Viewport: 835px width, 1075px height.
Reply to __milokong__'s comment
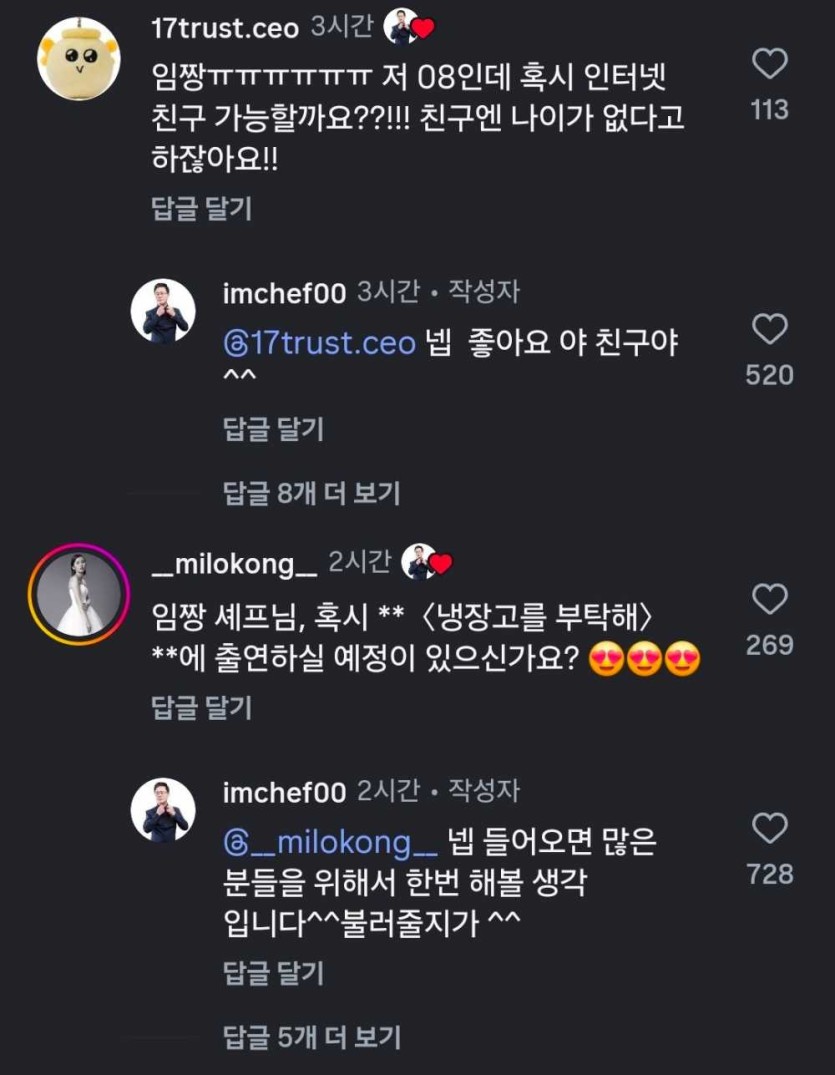(201, 709)
